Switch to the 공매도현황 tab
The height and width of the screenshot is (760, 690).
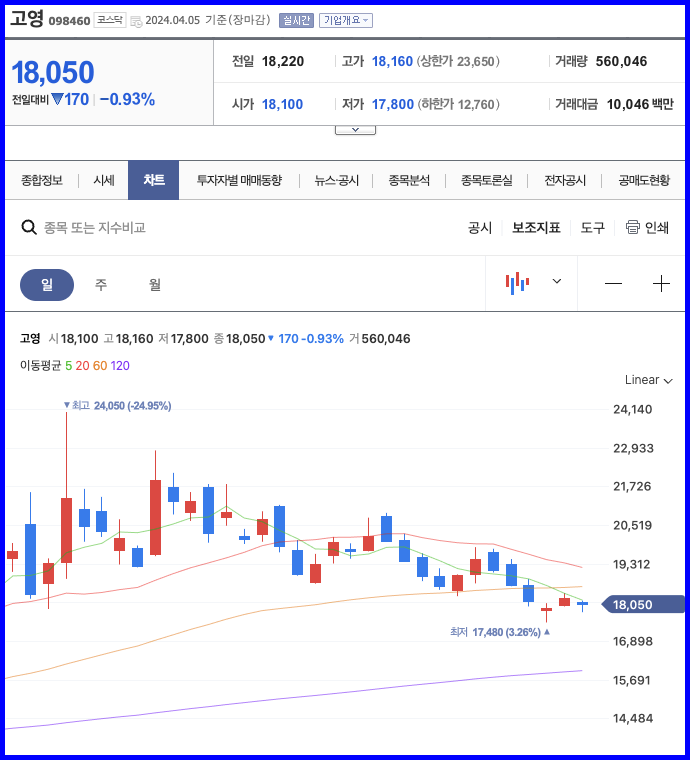click(x=644, y=180)
